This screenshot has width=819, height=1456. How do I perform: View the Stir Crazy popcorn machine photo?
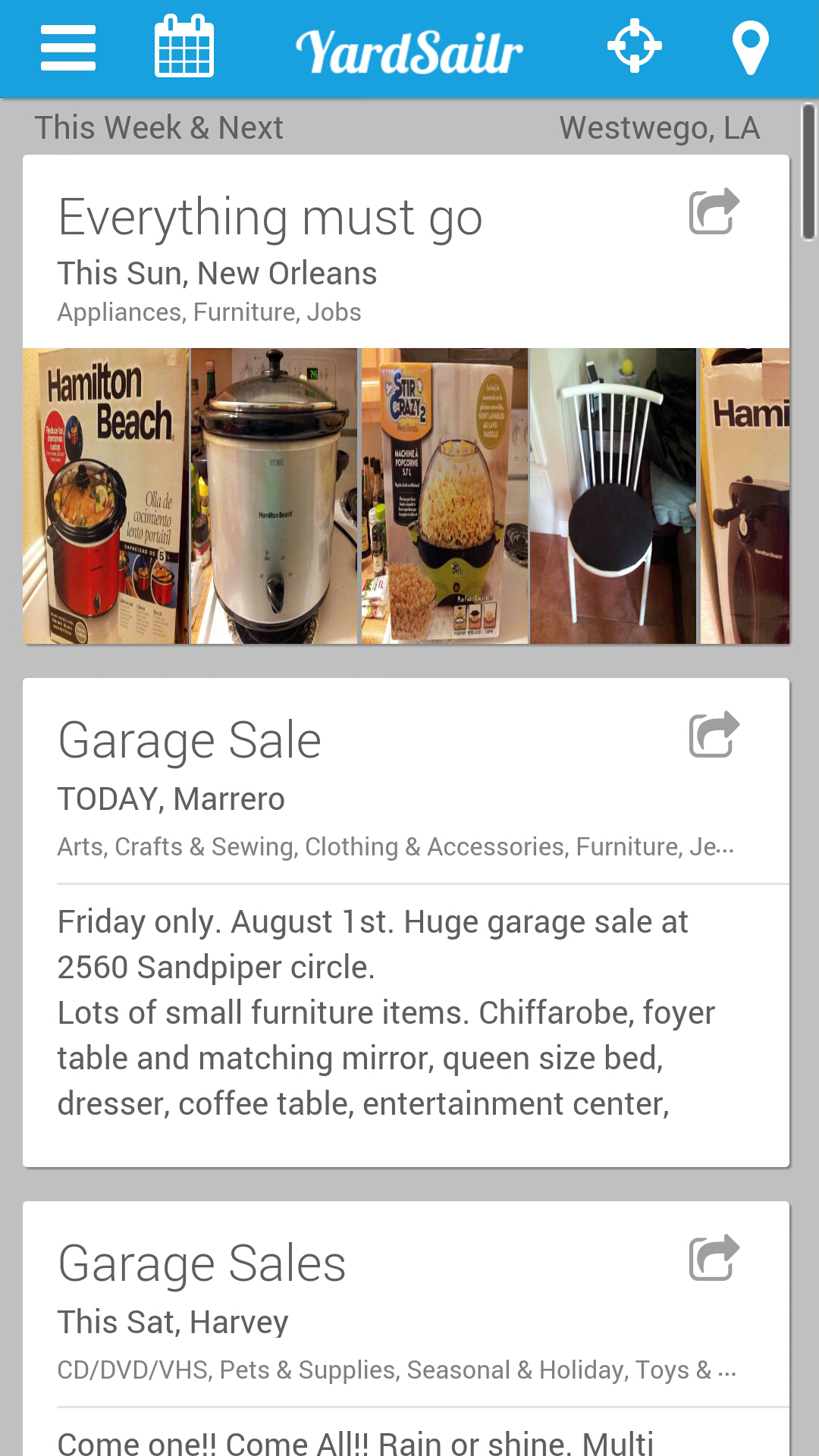pos(444,496)
